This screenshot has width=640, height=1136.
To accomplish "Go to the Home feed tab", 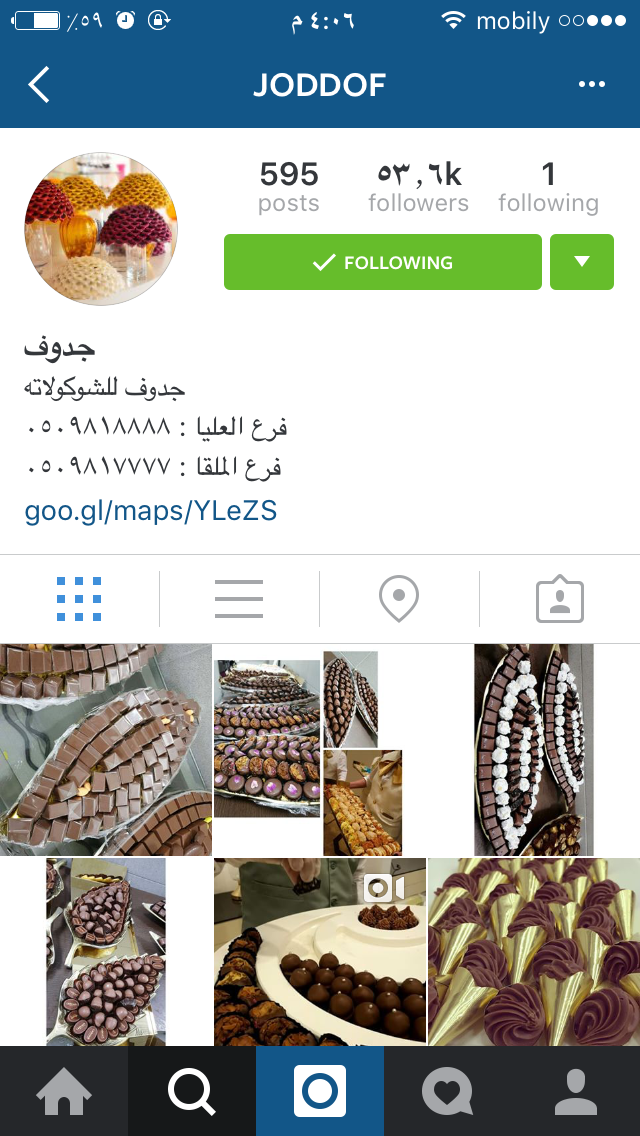I will [64, 1091].
